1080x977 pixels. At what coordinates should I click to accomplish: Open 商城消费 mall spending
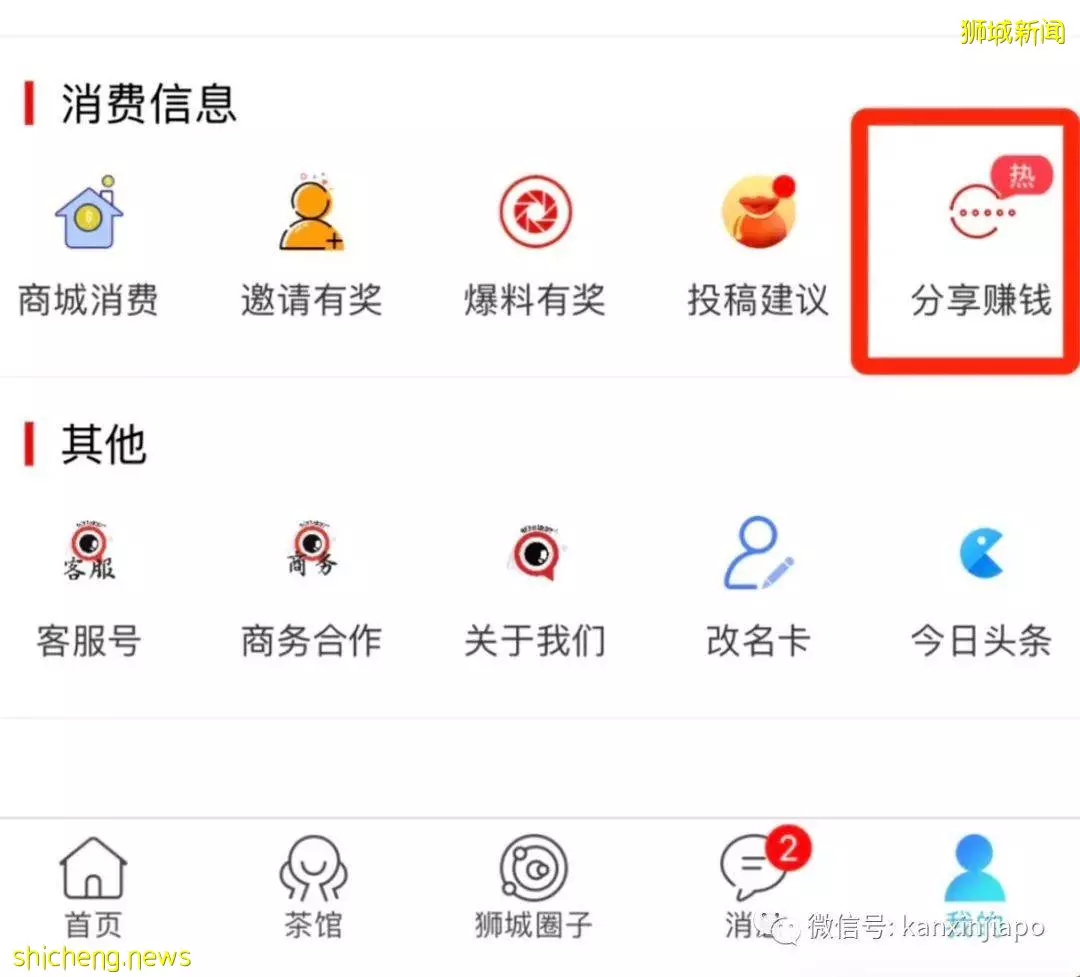(88, 245)
